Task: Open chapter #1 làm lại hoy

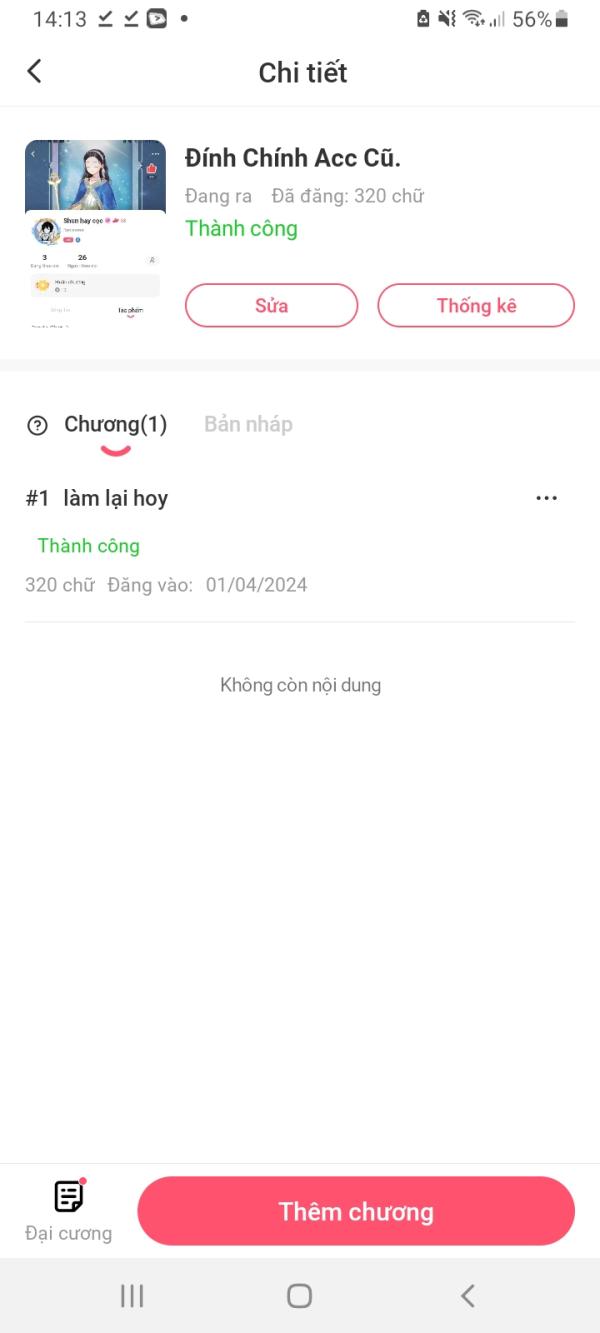Action: 115,498
